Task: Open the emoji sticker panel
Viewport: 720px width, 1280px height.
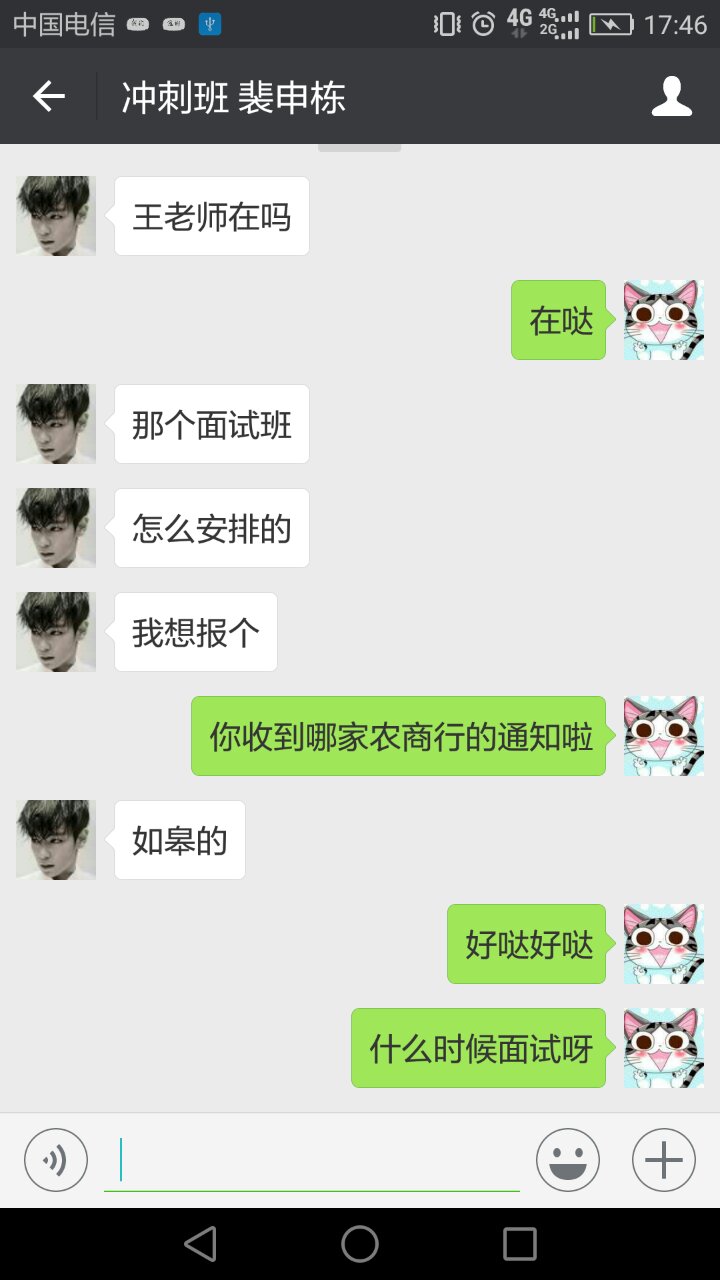Action: pyautogui.click(x=568, y=1160)
